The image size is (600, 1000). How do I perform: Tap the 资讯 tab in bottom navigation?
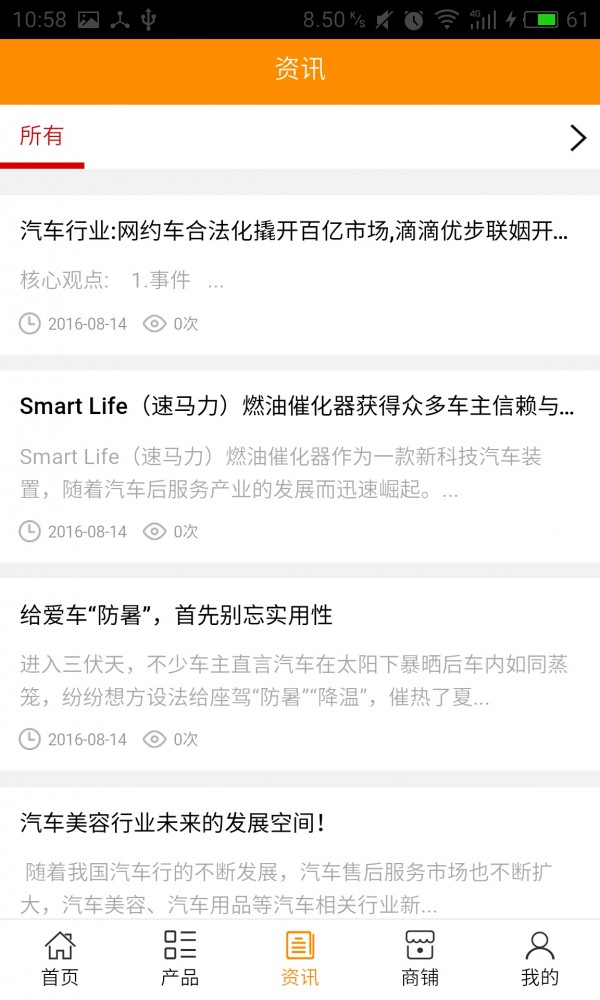300,958
